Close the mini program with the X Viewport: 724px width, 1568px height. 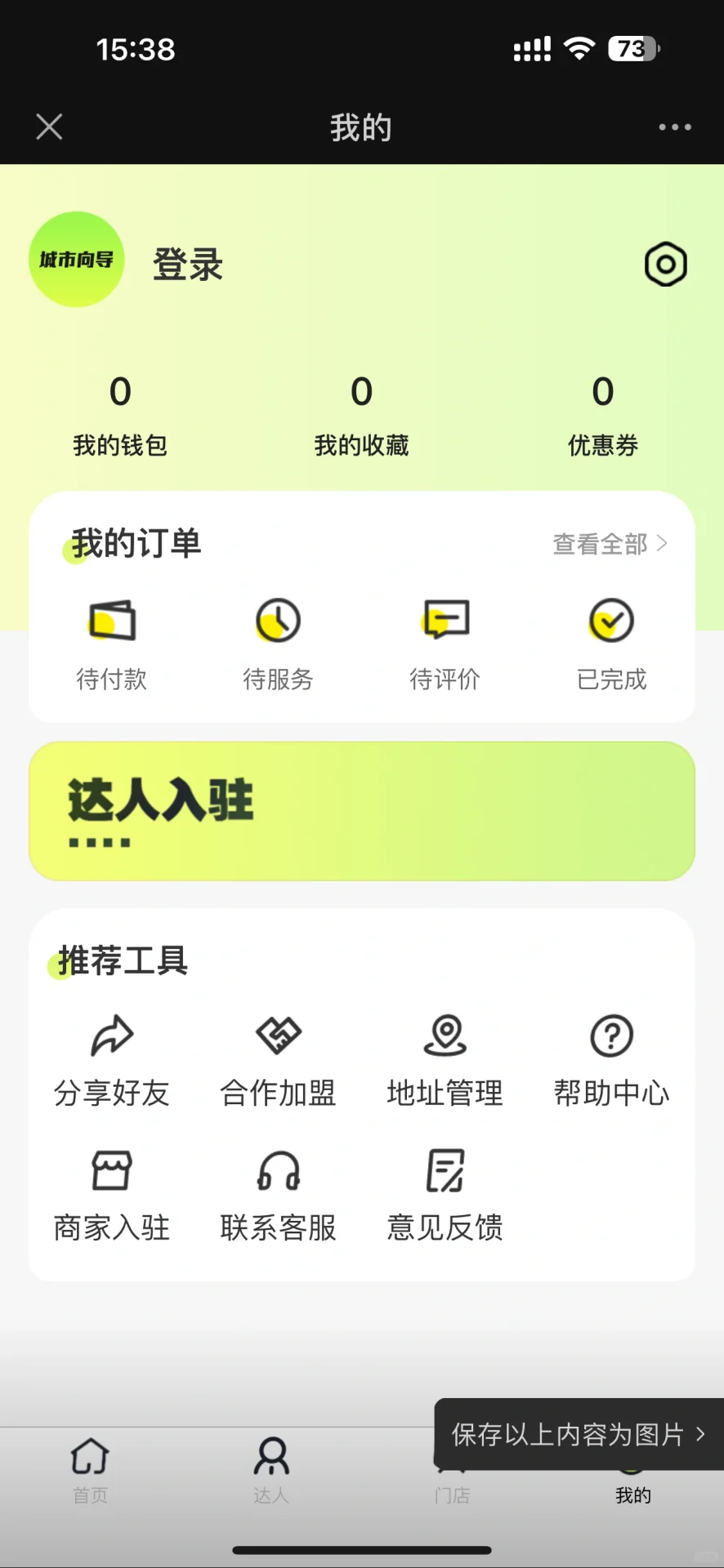[49, 127]
